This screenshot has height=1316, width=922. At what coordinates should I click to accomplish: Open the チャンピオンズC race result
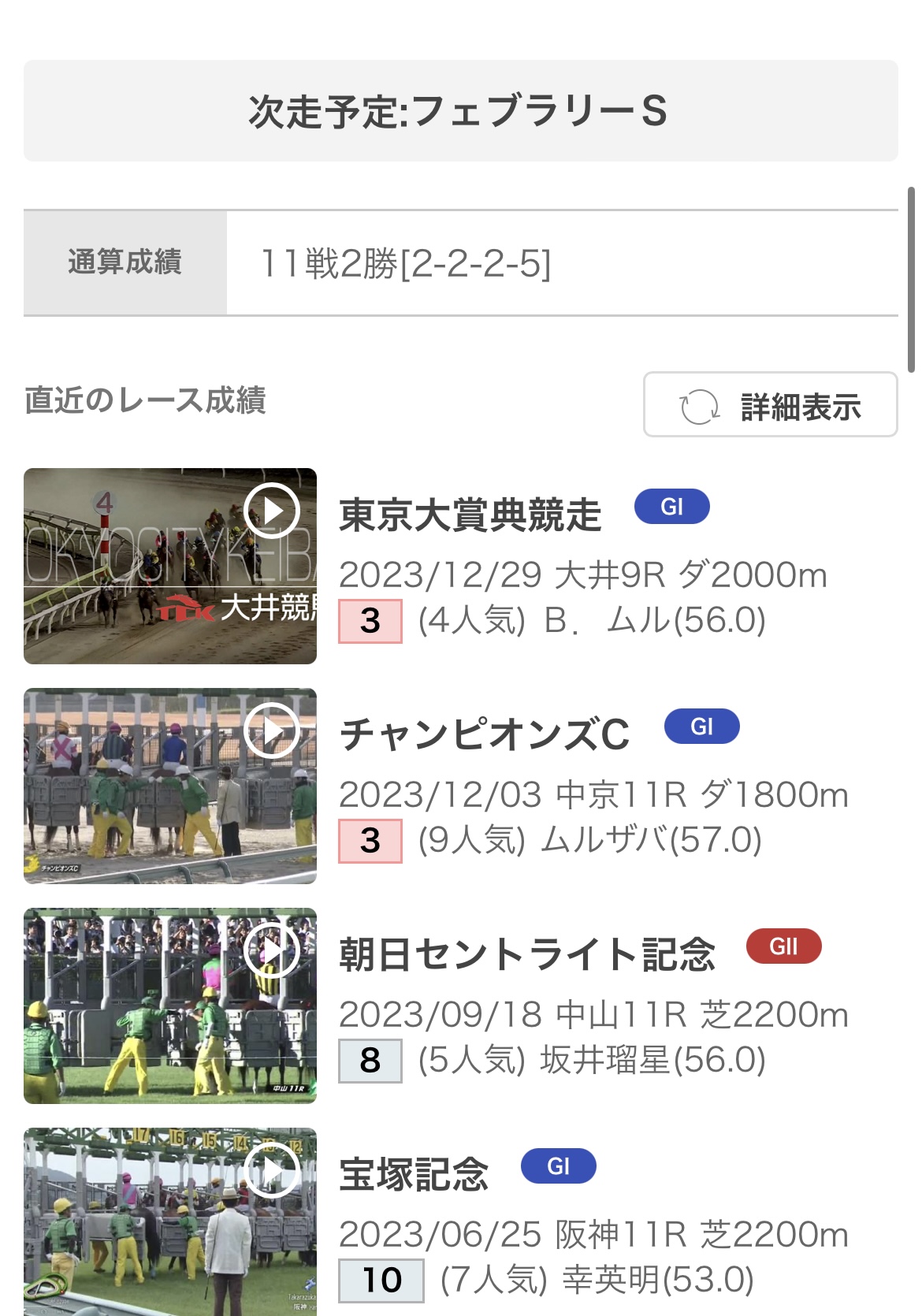point(484,736)
